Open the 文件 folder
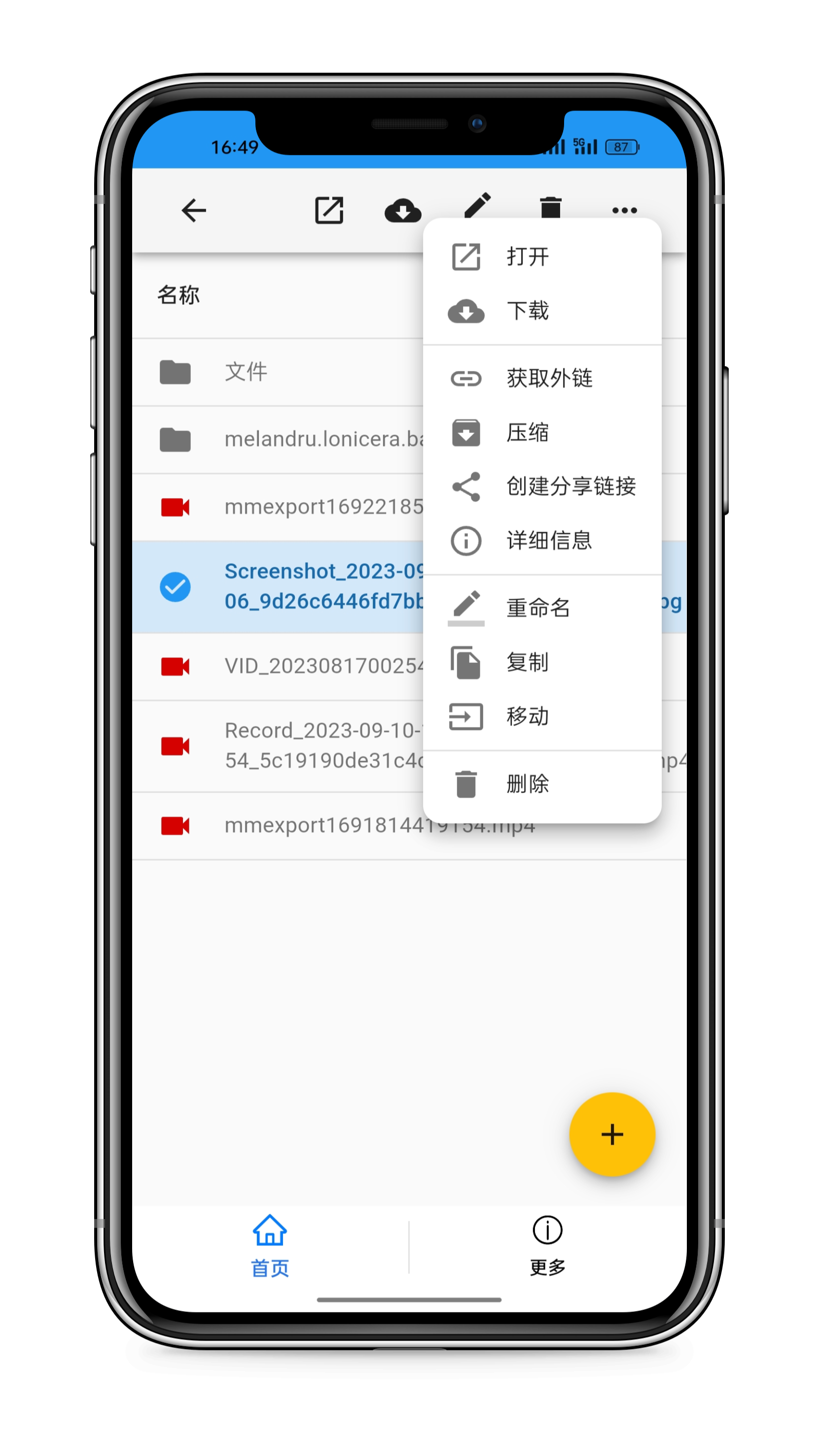This screenshot has height=1456, width=819. [246, 372]
